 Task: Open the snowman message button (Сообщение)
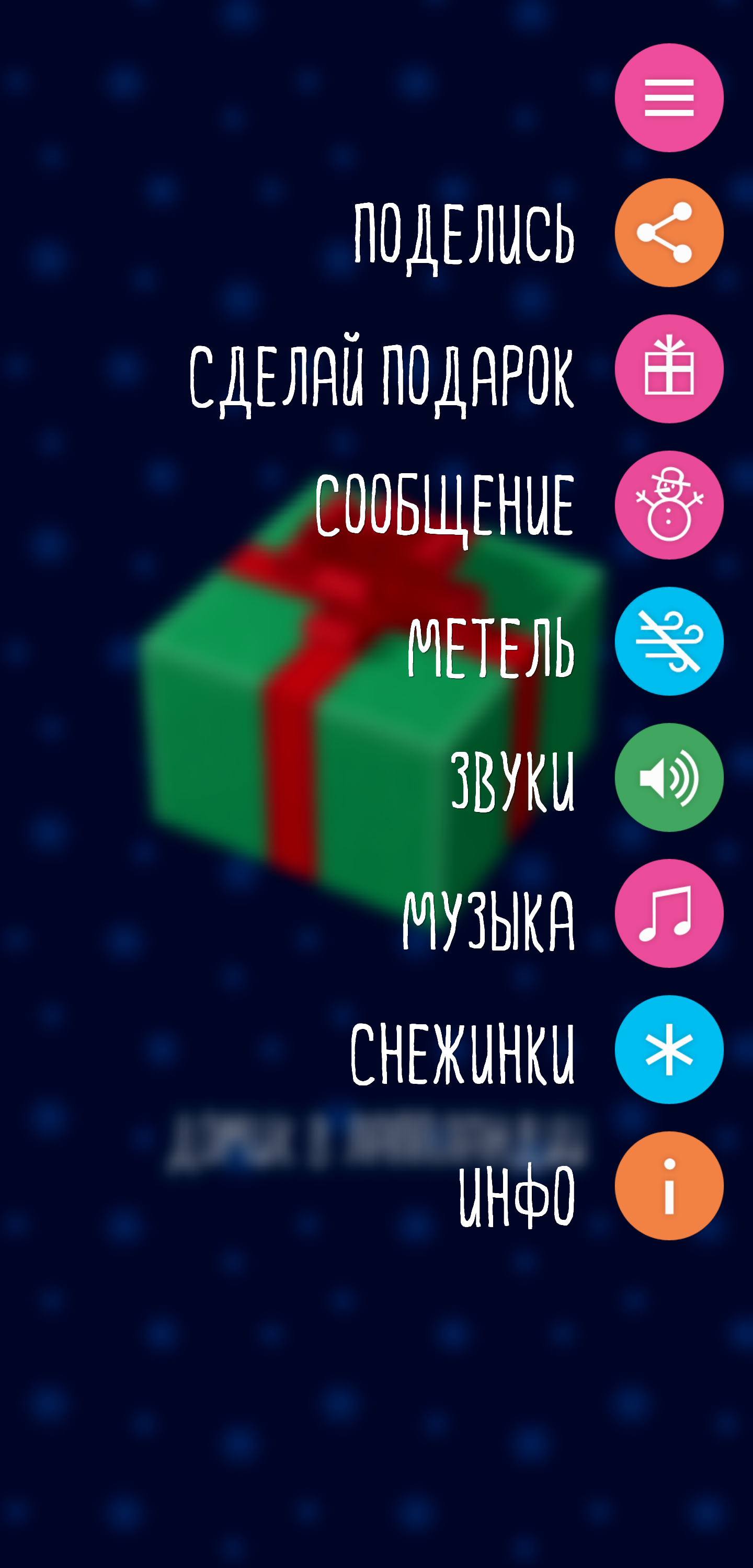tap(668, 505)
